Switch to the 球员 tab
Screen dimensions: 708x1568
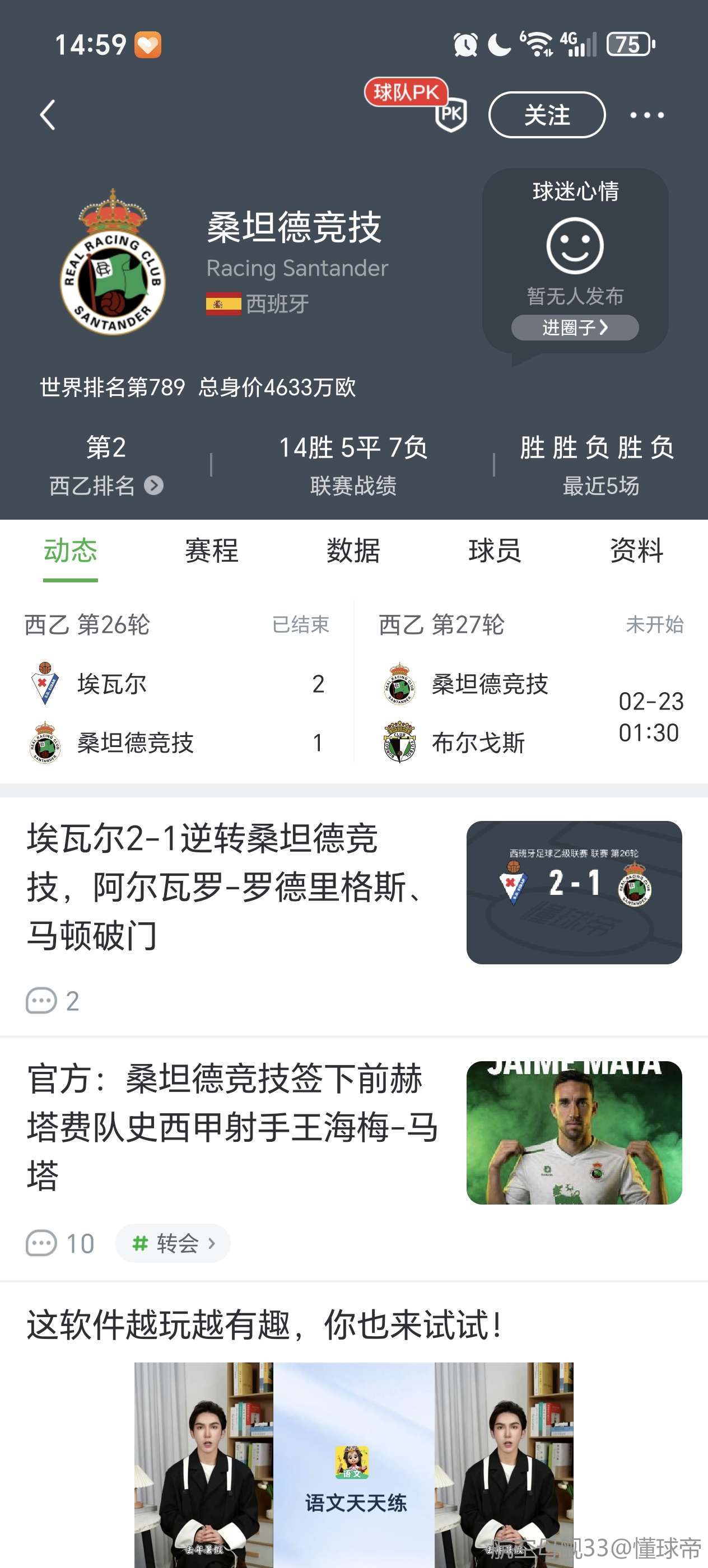495,551
